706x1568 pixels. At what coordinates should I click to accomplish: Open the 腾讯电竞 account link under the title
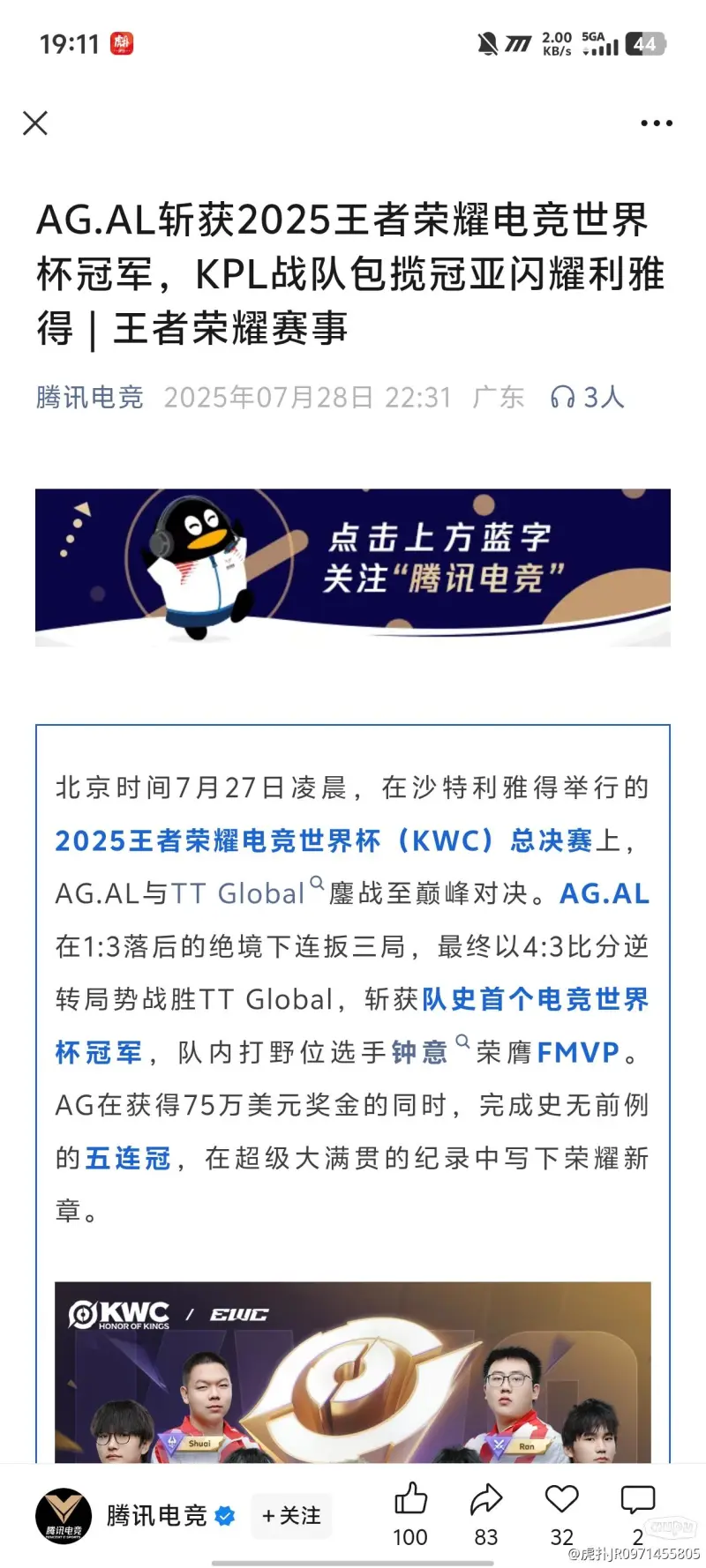[89, 398]
